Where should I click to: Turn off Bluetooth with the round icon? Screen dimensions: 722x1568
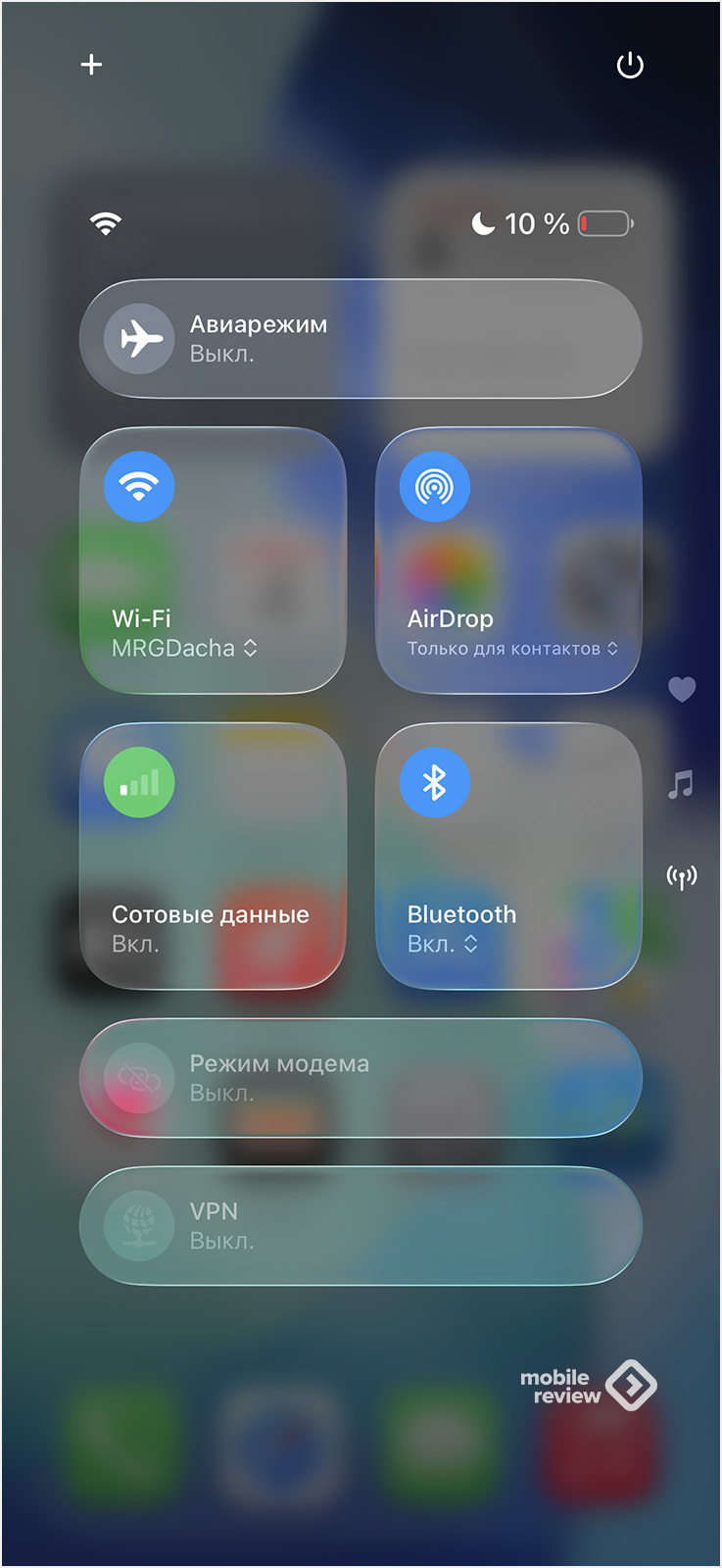(435, 782)
